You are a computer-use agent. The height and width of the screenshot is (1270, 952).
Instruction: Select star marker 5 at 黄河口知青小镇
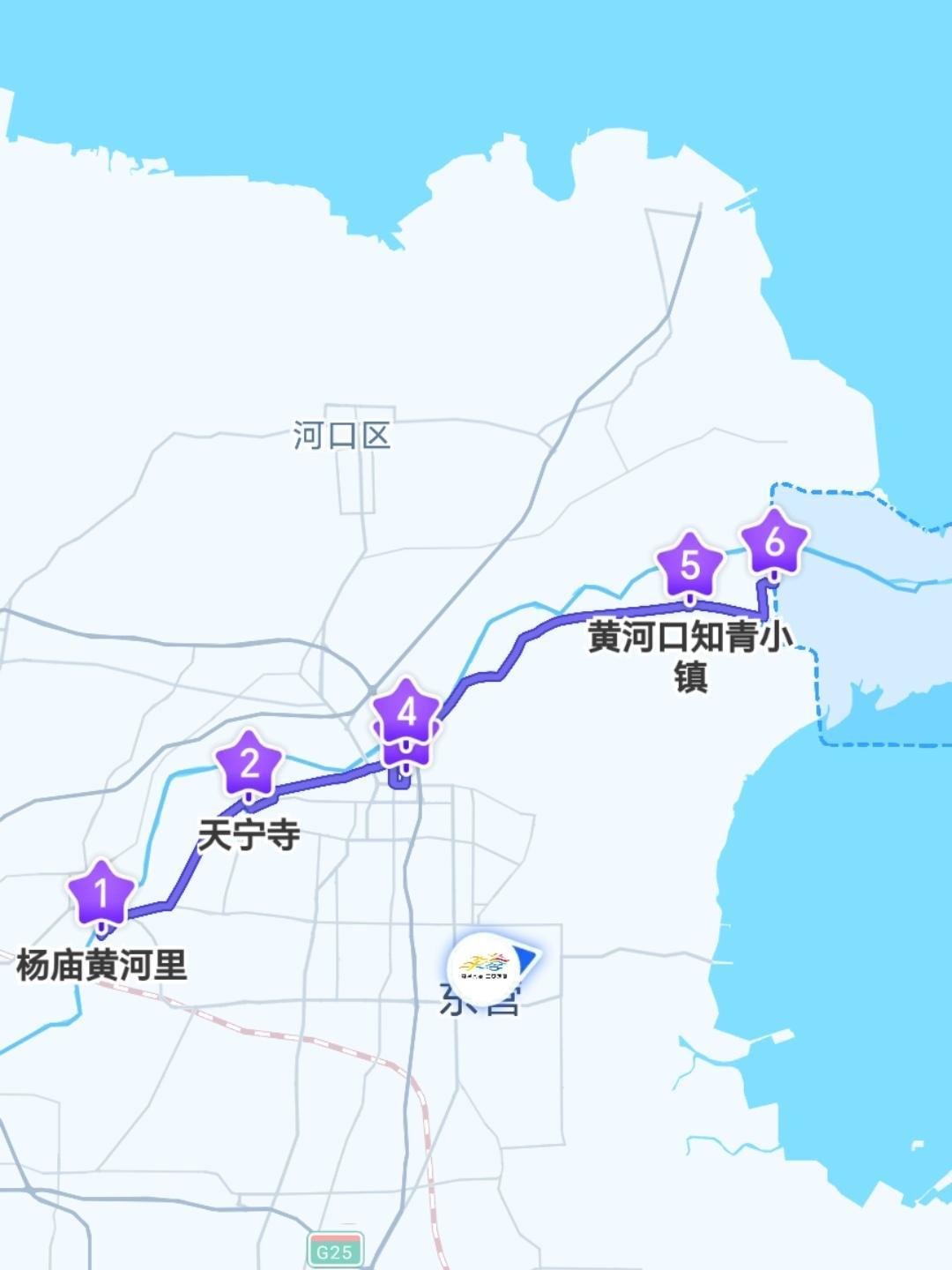pyautogui.click(x=689, y=565)
